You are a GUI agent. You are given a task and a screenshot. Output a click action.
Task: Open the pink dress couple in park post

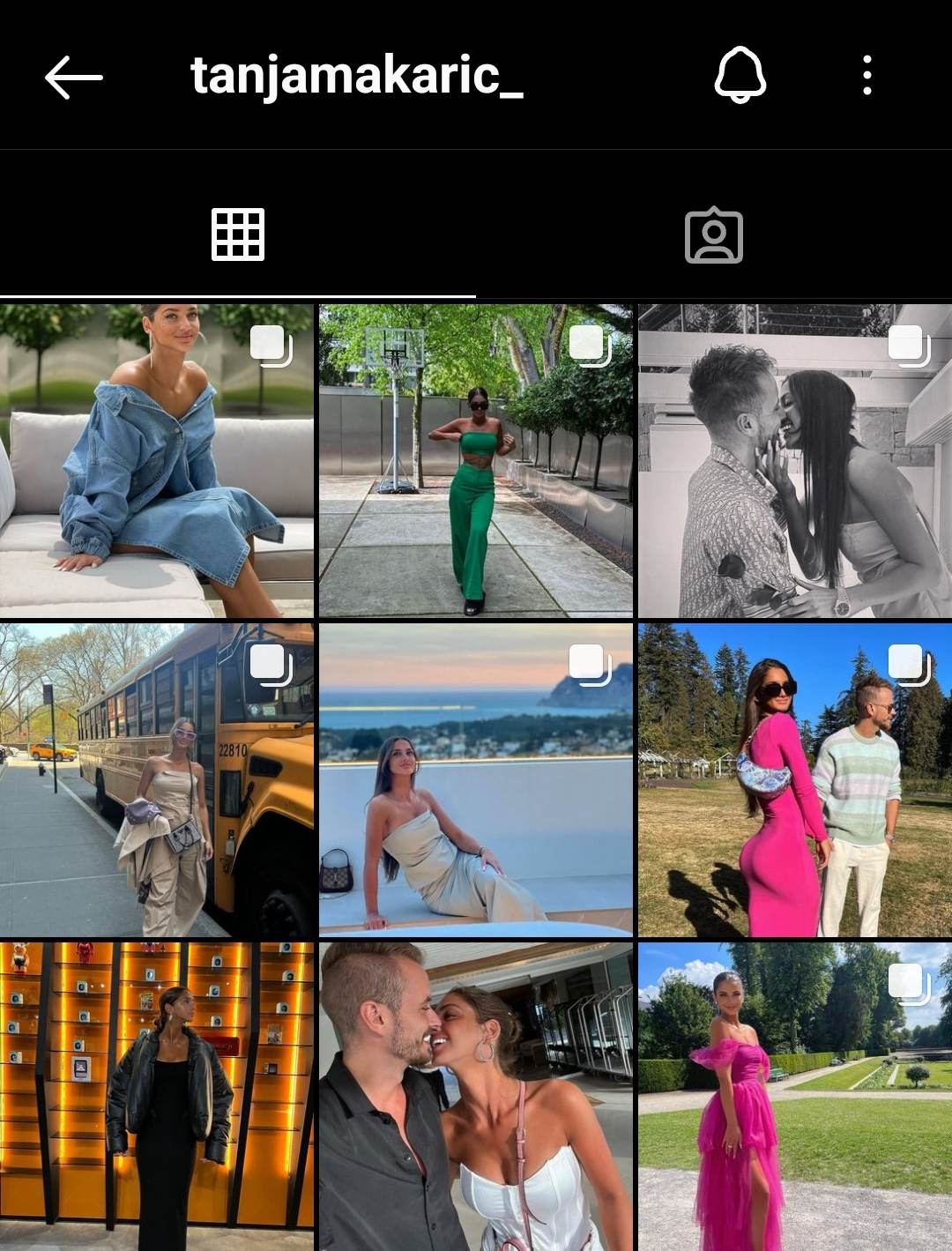[x=795, y=779]
